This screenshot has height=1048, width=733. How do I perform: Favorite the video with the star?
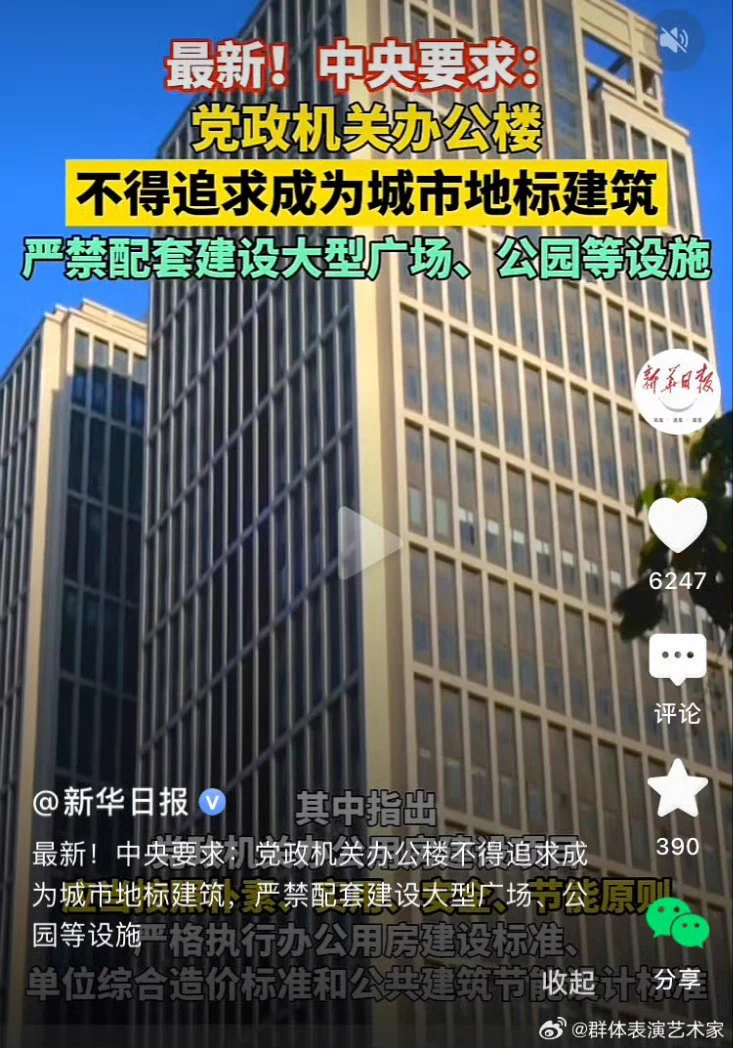677,789
